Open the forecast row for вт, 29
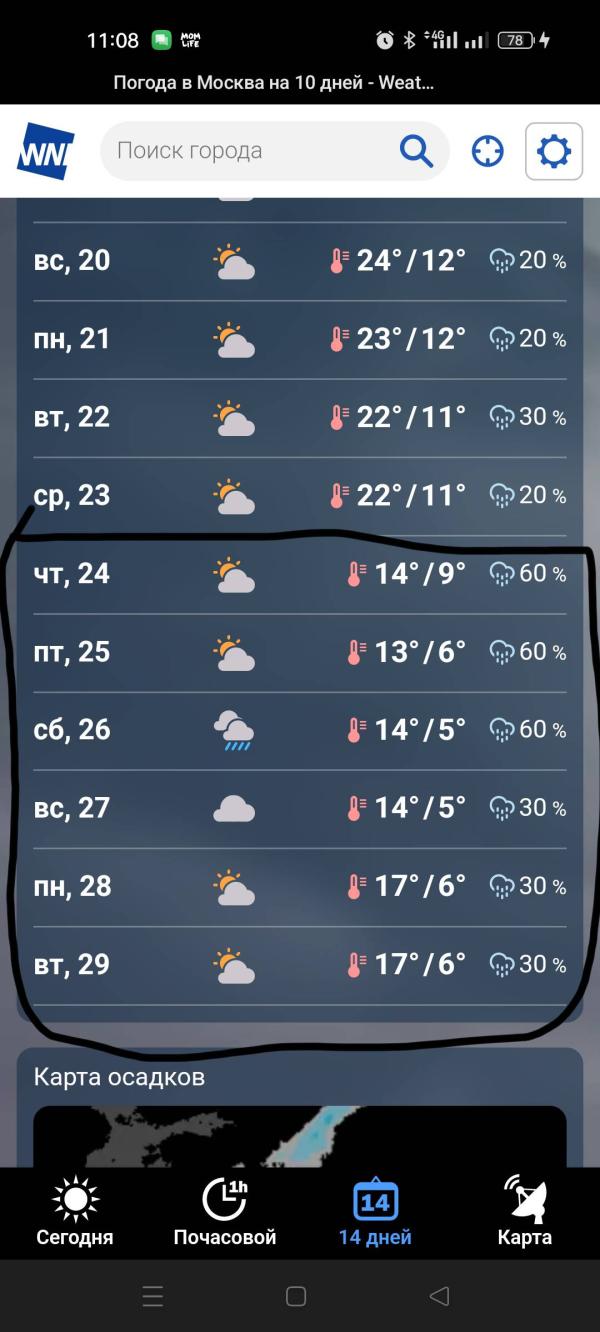600x1332 pixels. click(x=300, y=965)
